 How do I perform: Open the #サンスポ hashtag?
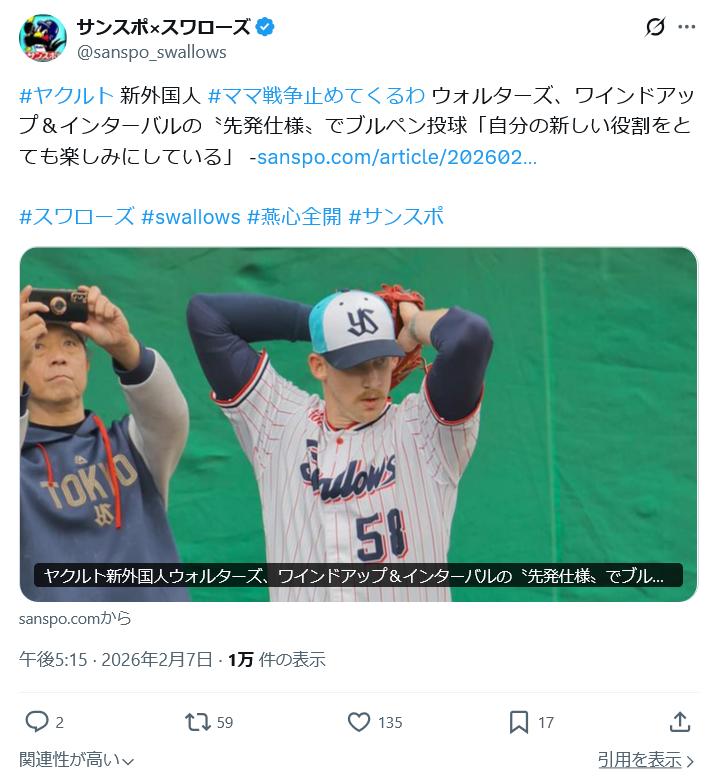click(396, 216)
